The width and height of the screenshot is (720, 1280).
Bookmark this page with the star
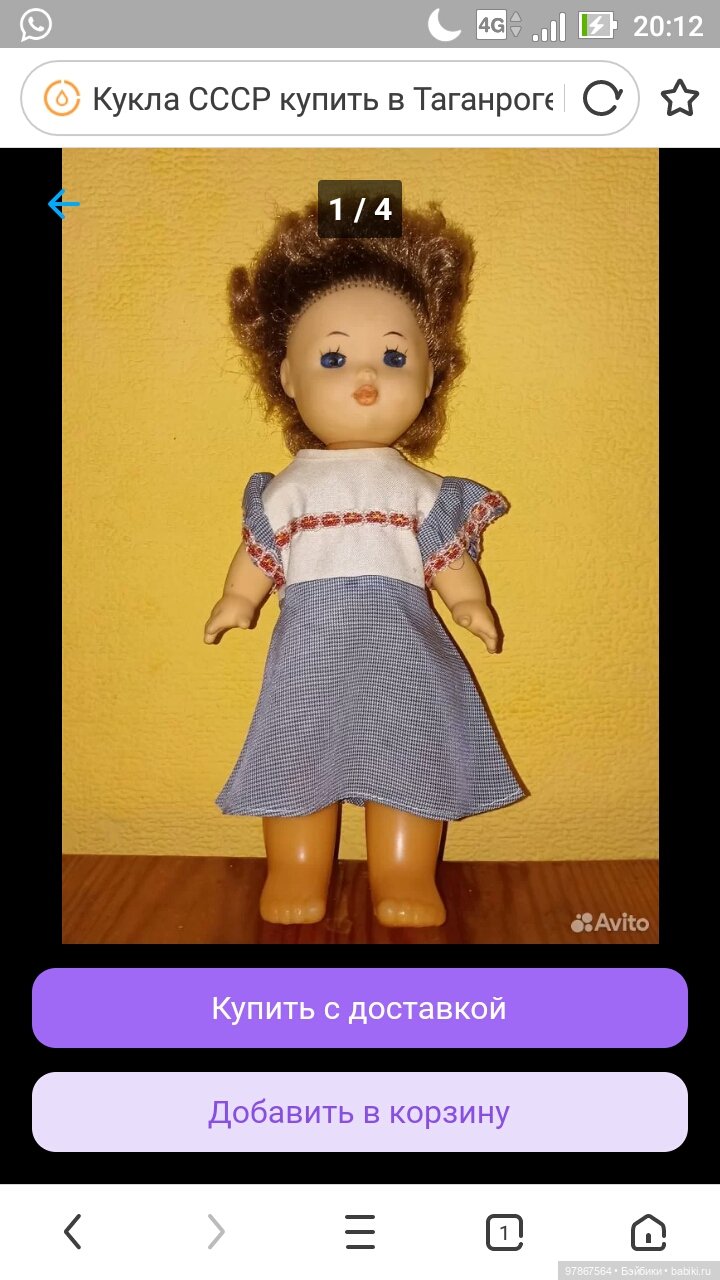[x=680, y=98]
